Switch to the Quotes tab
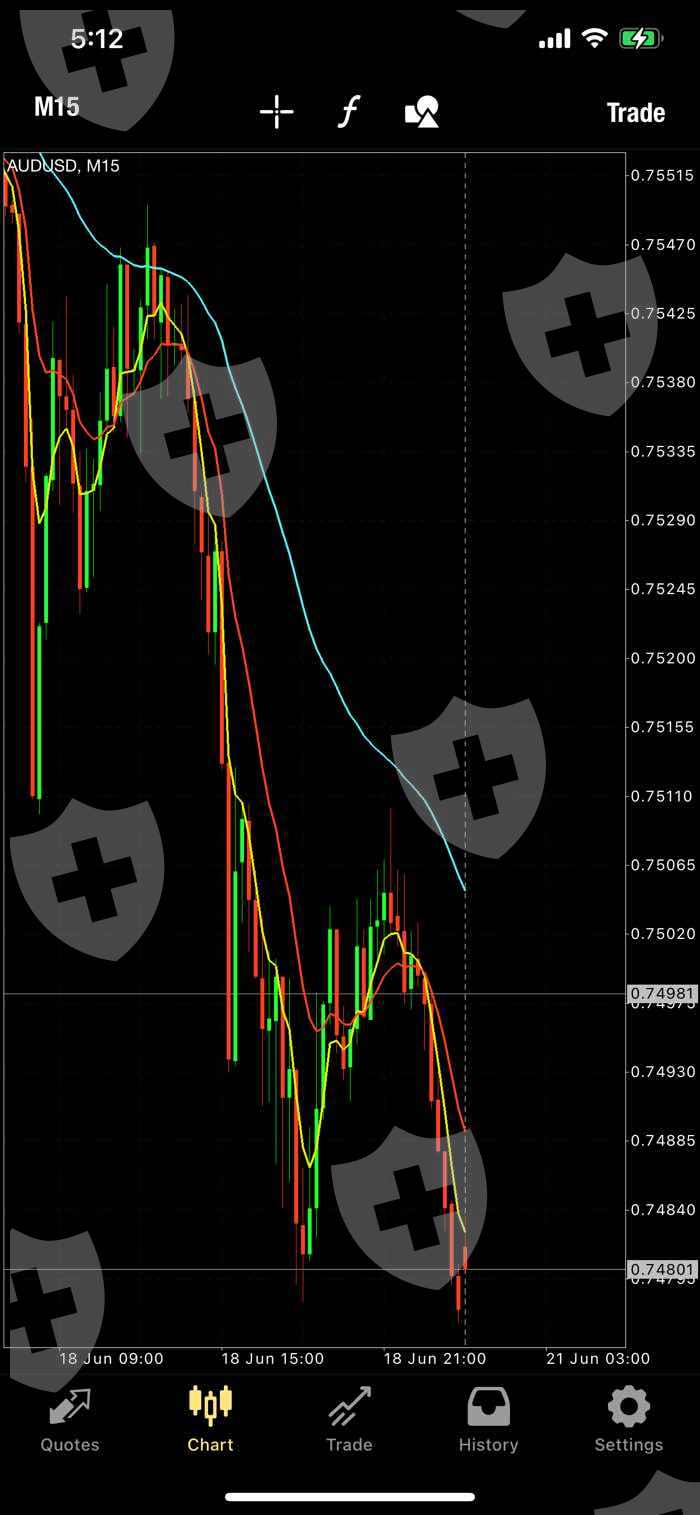Viewport: 700px width, 1515px height. [x=70, y=1419]
